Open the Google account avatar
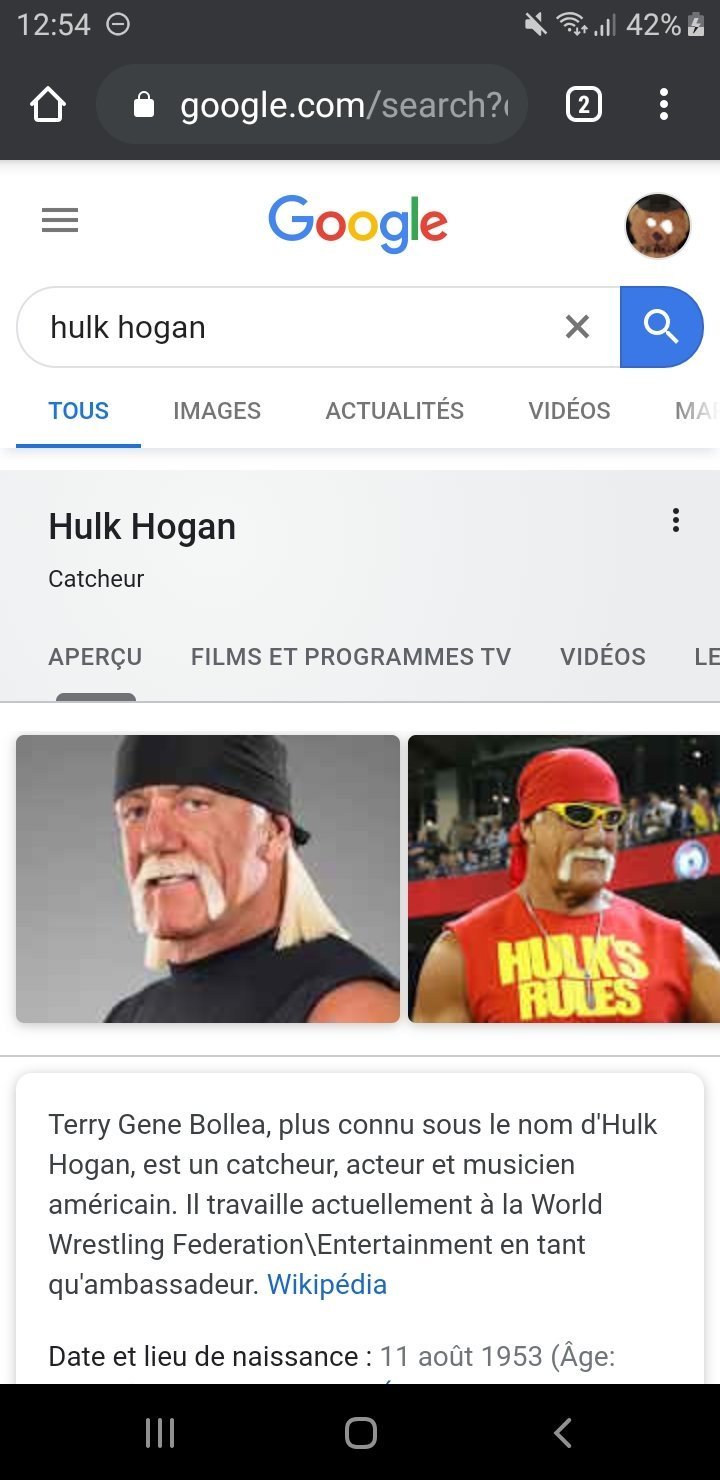This screenshot has width=720, height=1480. 657,226
